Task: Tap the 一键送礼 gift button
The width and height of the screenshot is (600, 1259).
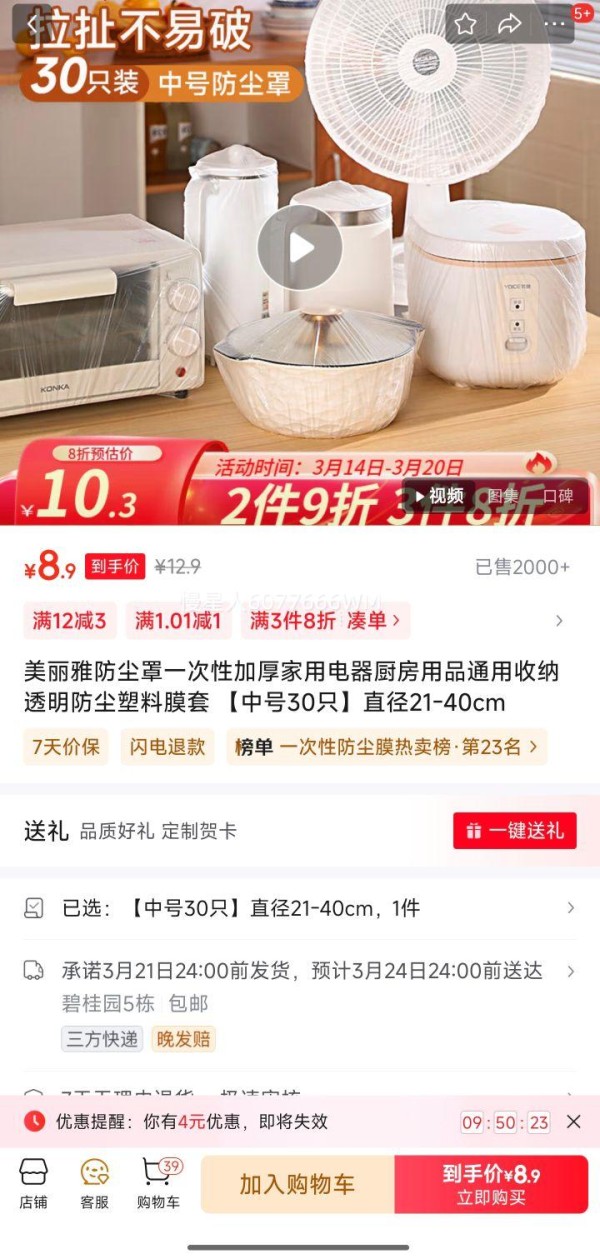Action: tap(515, 831)
